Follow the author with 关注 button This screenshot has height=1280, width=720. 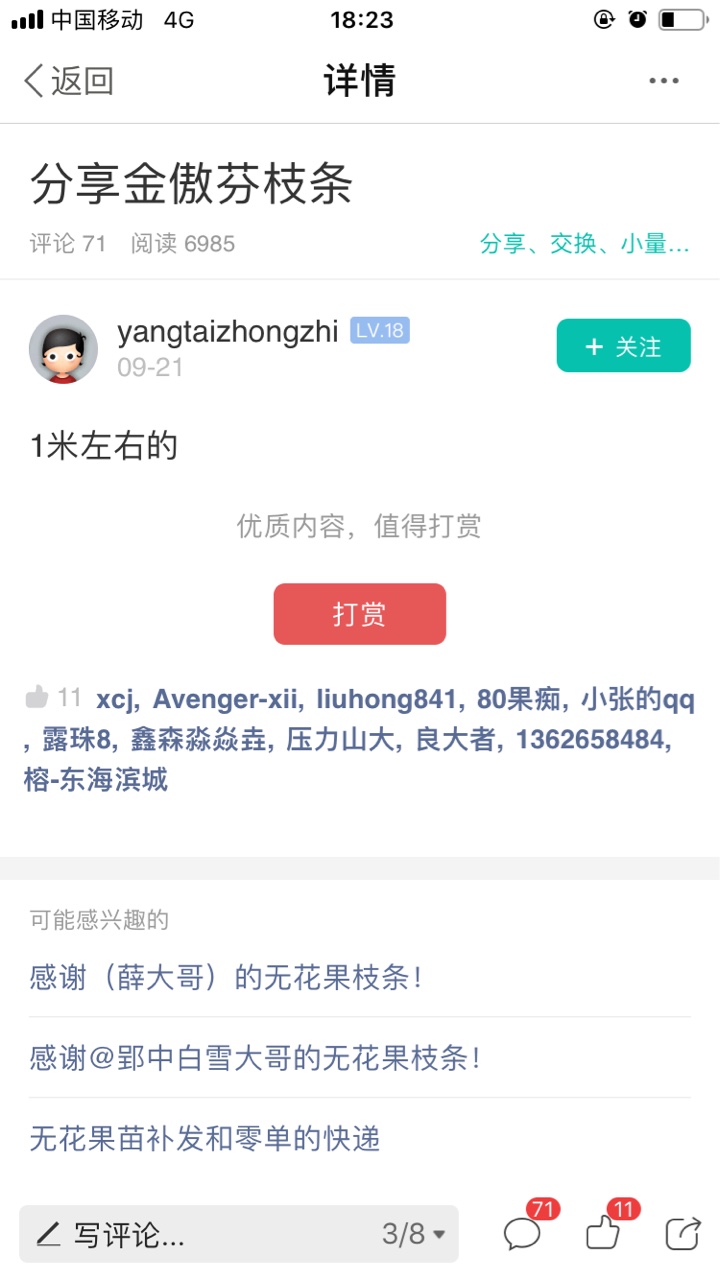click(624, 346)
